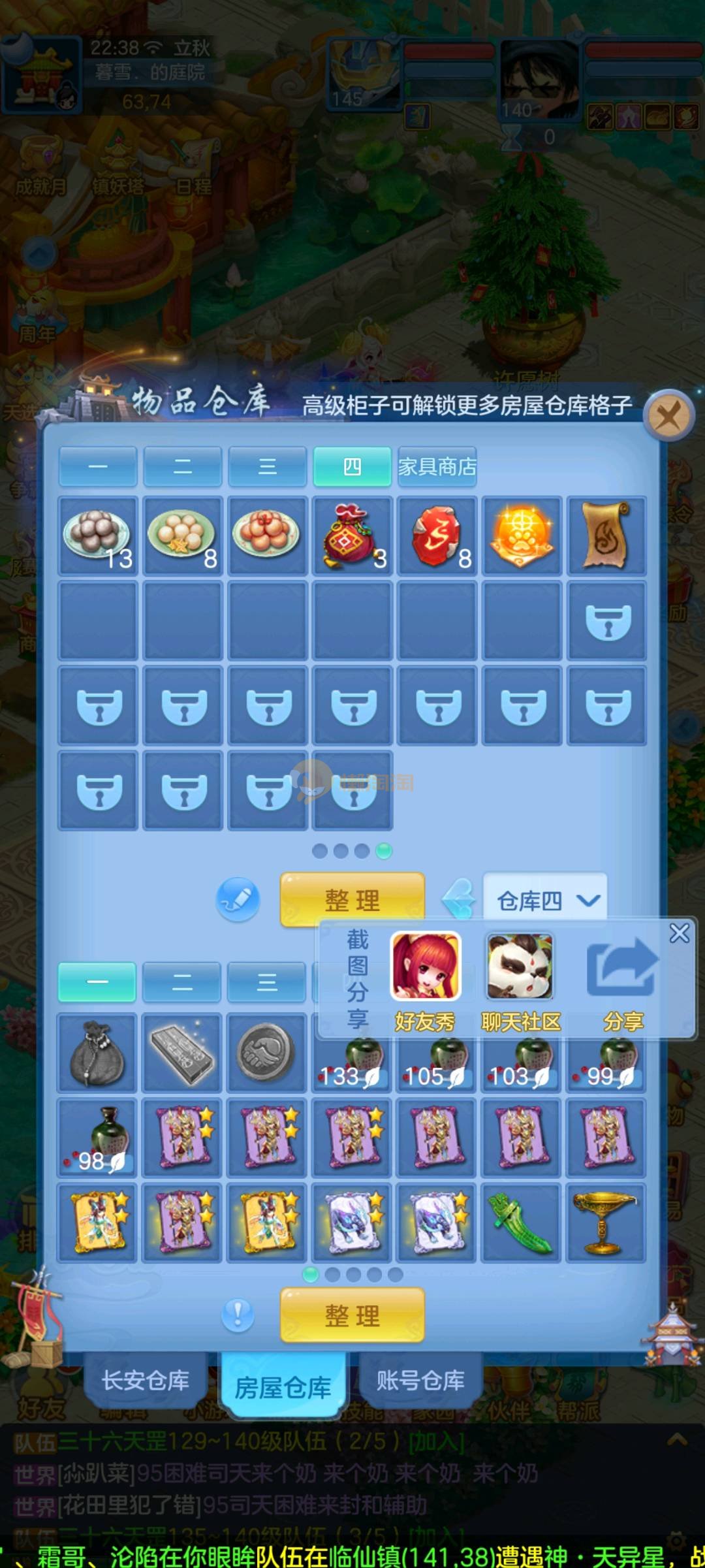Select the green jade blade item

tap(521, 1222)
